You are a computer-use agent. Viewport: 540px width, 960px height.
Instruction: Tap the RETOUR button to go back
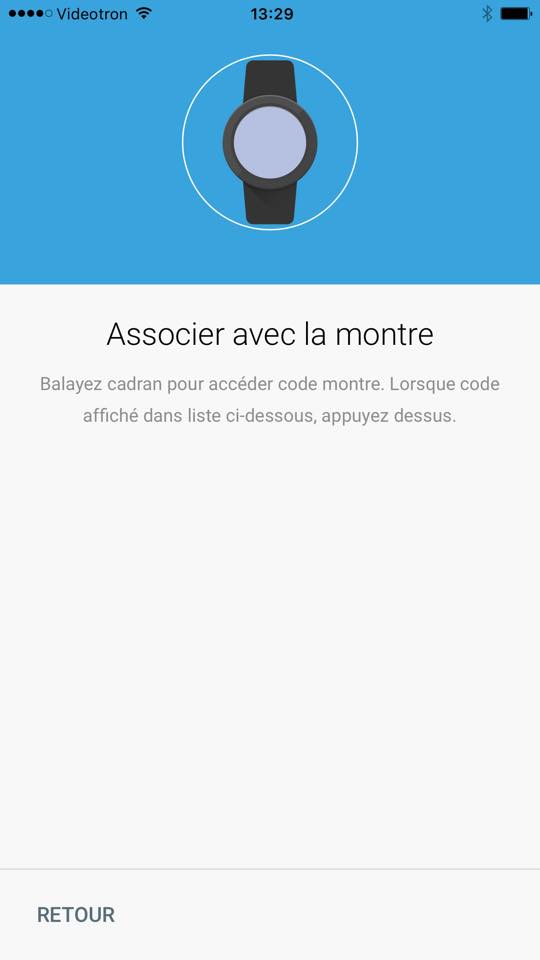point(76,915)
